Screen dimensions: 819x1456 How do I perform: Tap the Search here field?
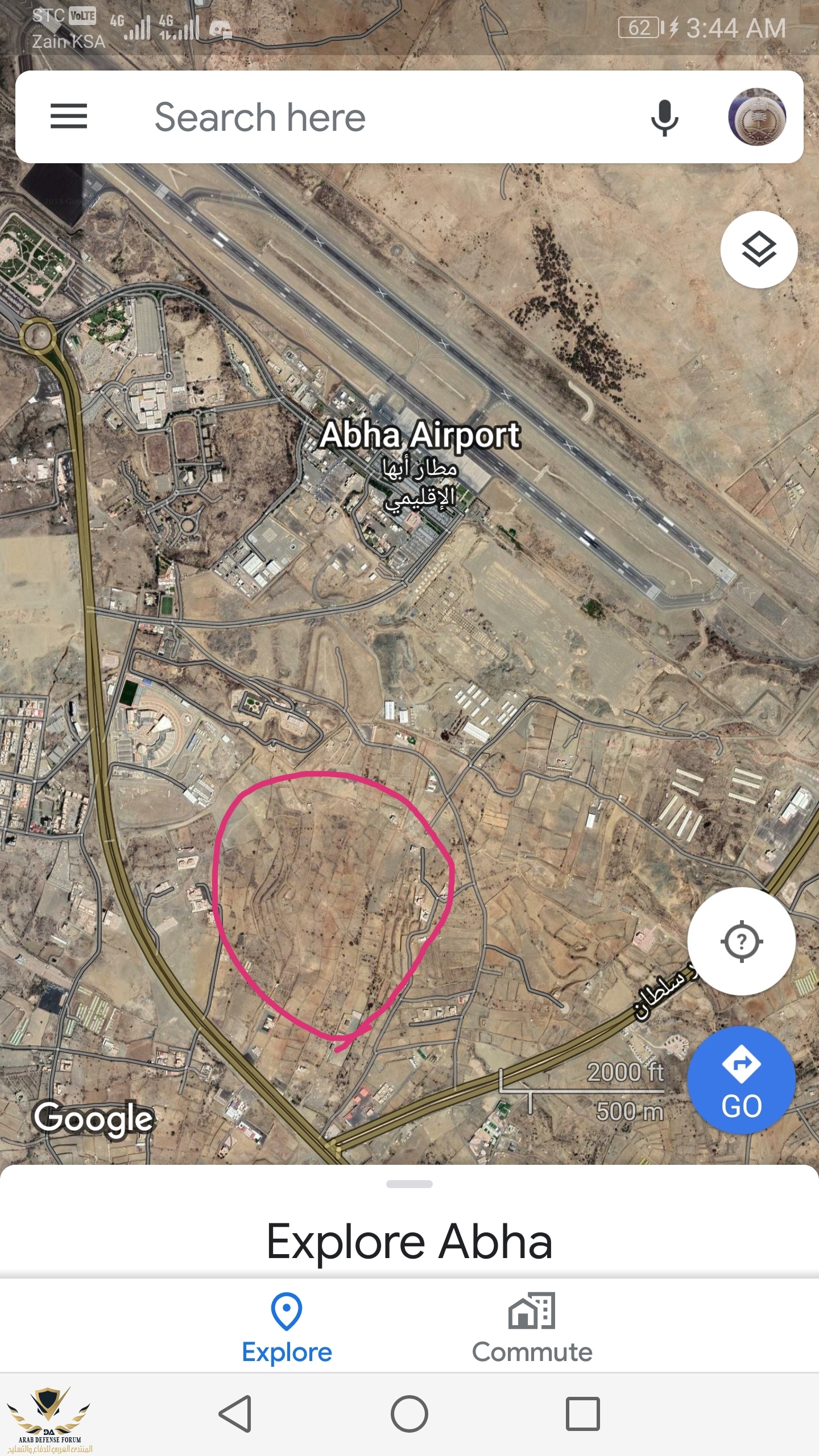(x=341, y=117)
